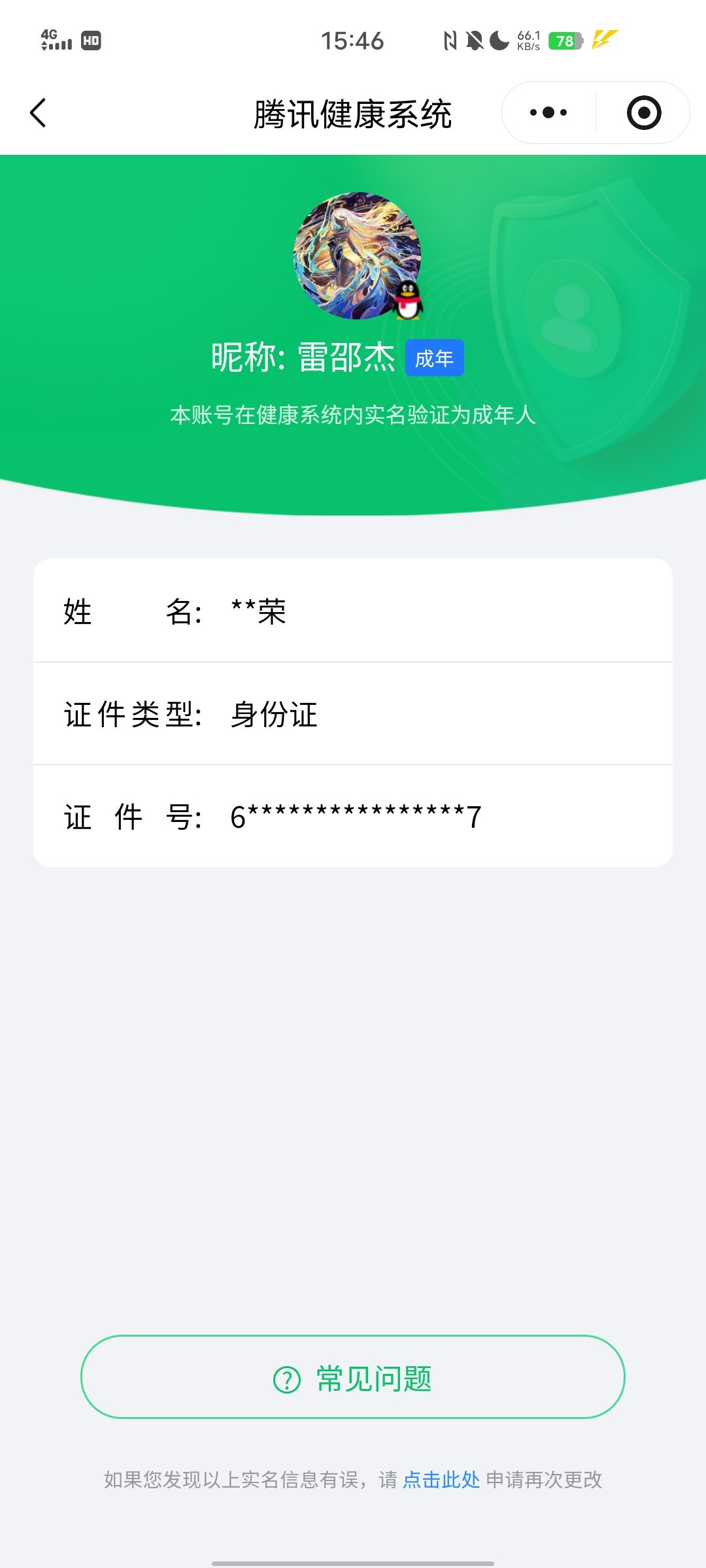Tap the more options ellipsis in the capsule
The width and height of the screenshot is (706, 1568).
pos(548,112)
